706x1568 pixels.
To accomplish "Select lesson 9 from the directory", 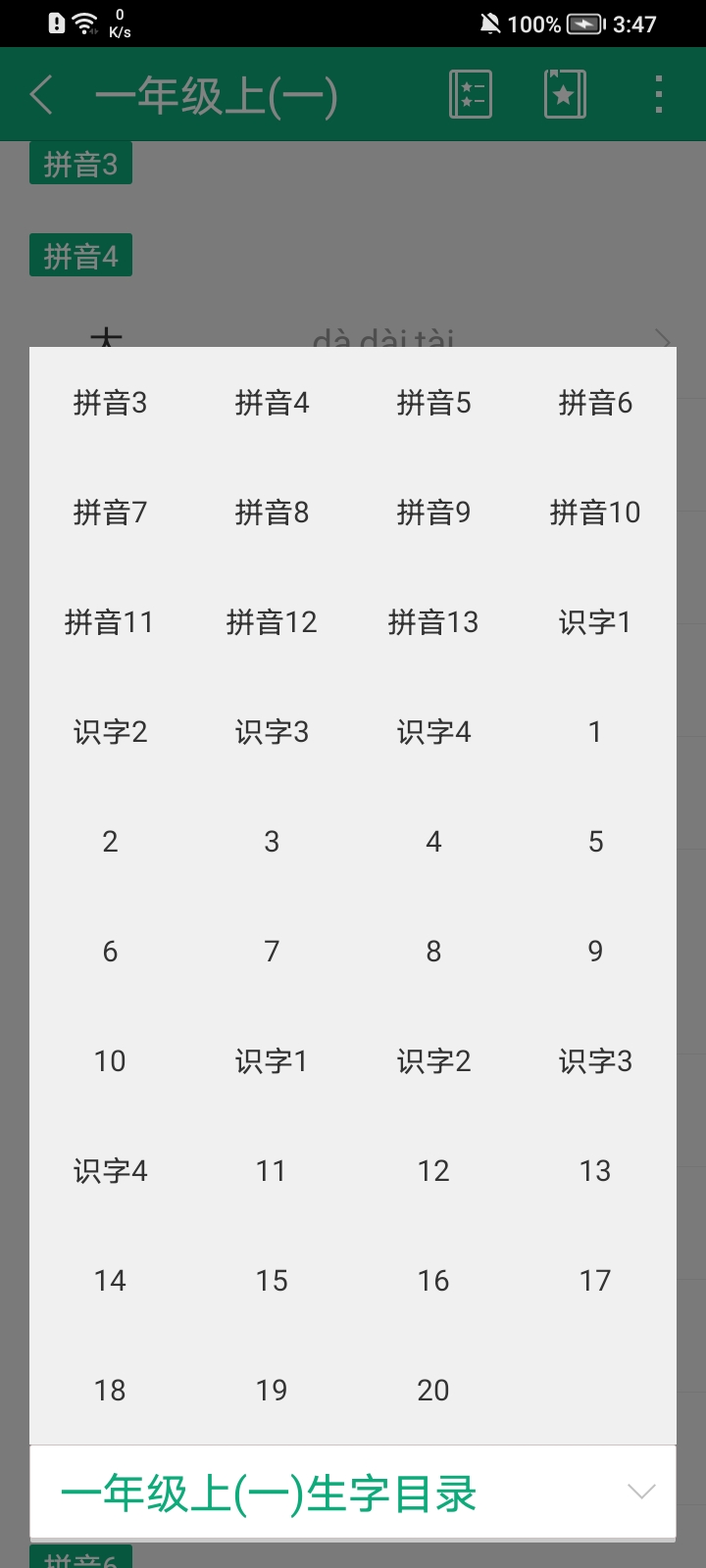I will tap(595, 951).
